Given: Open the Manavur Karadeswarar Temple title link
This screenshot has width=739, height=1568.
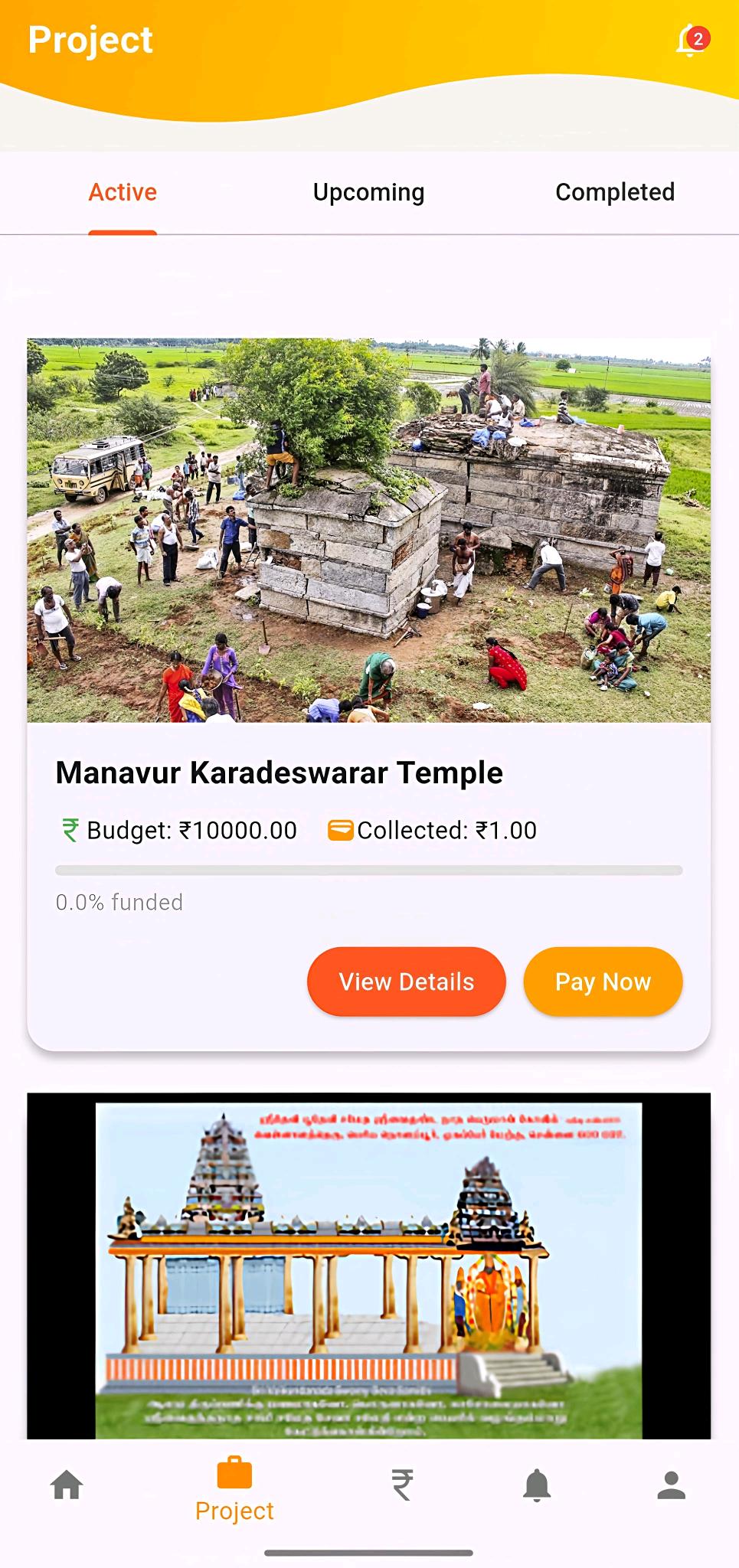Looking at the screenshot, I should 278,773.
